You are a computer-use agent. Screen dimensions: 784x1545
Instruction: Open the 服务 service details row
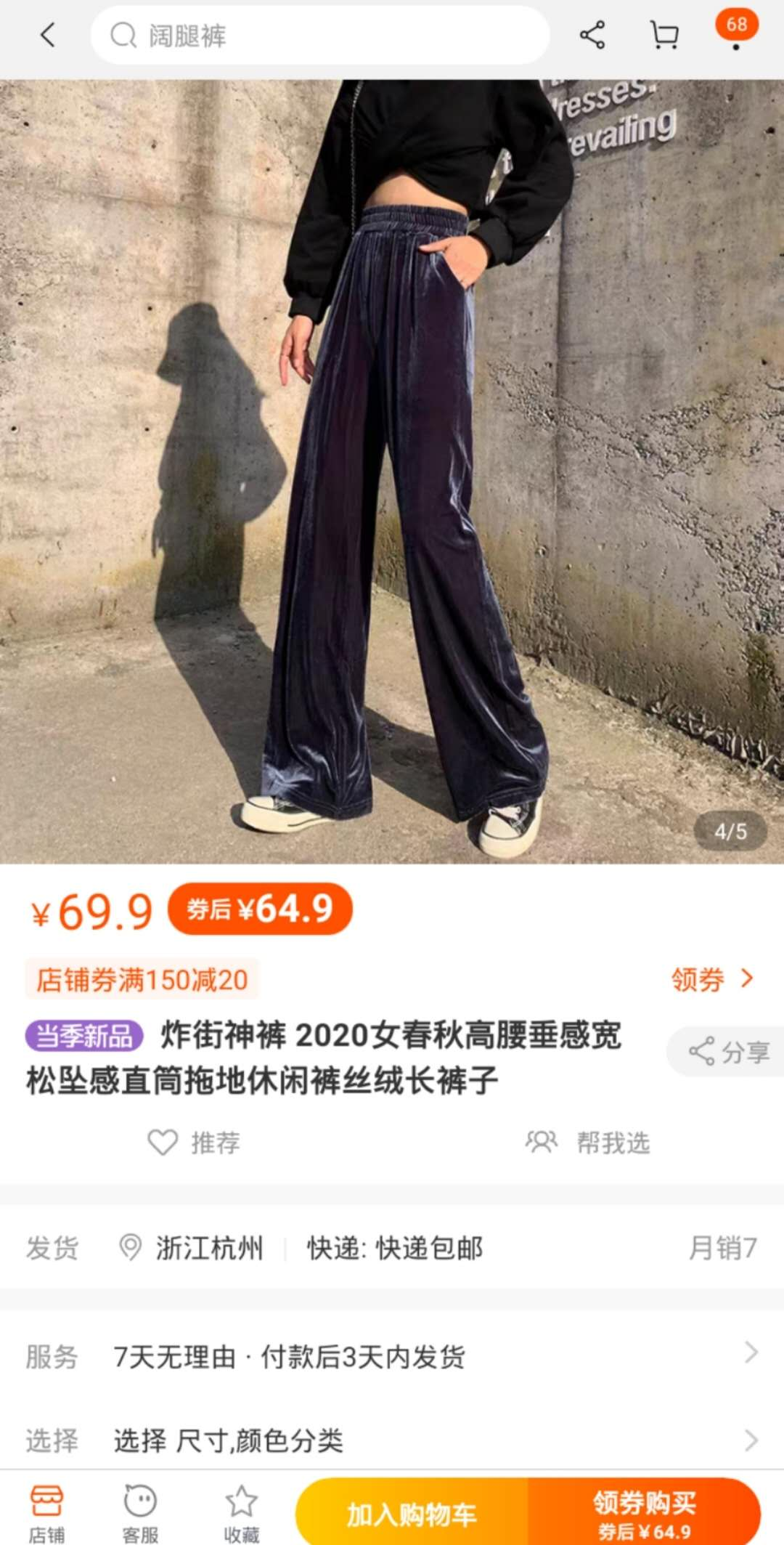click(392, 1356)
